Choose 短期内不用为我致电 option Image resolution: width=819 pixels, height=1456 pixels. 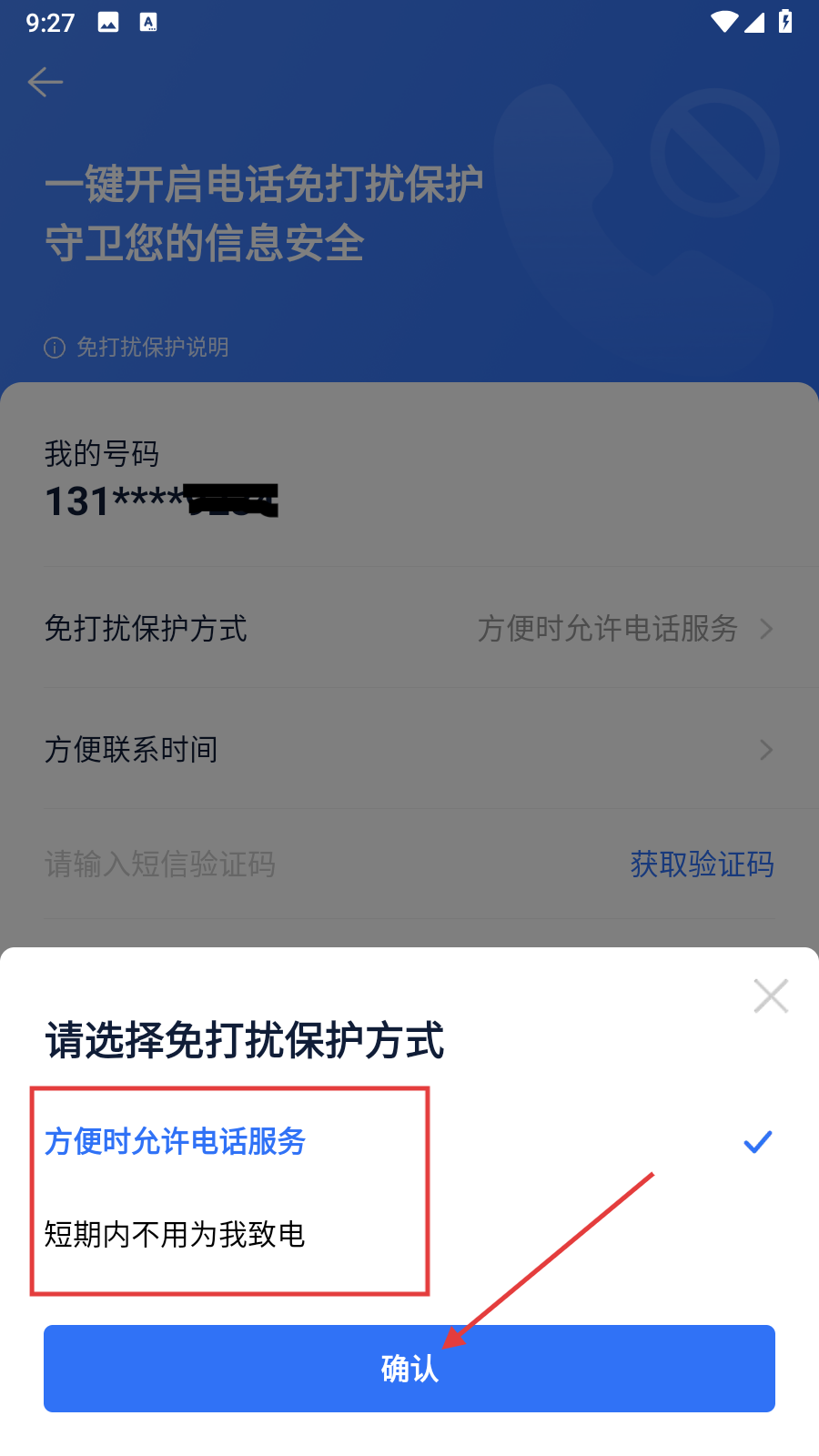(409, 1234)
